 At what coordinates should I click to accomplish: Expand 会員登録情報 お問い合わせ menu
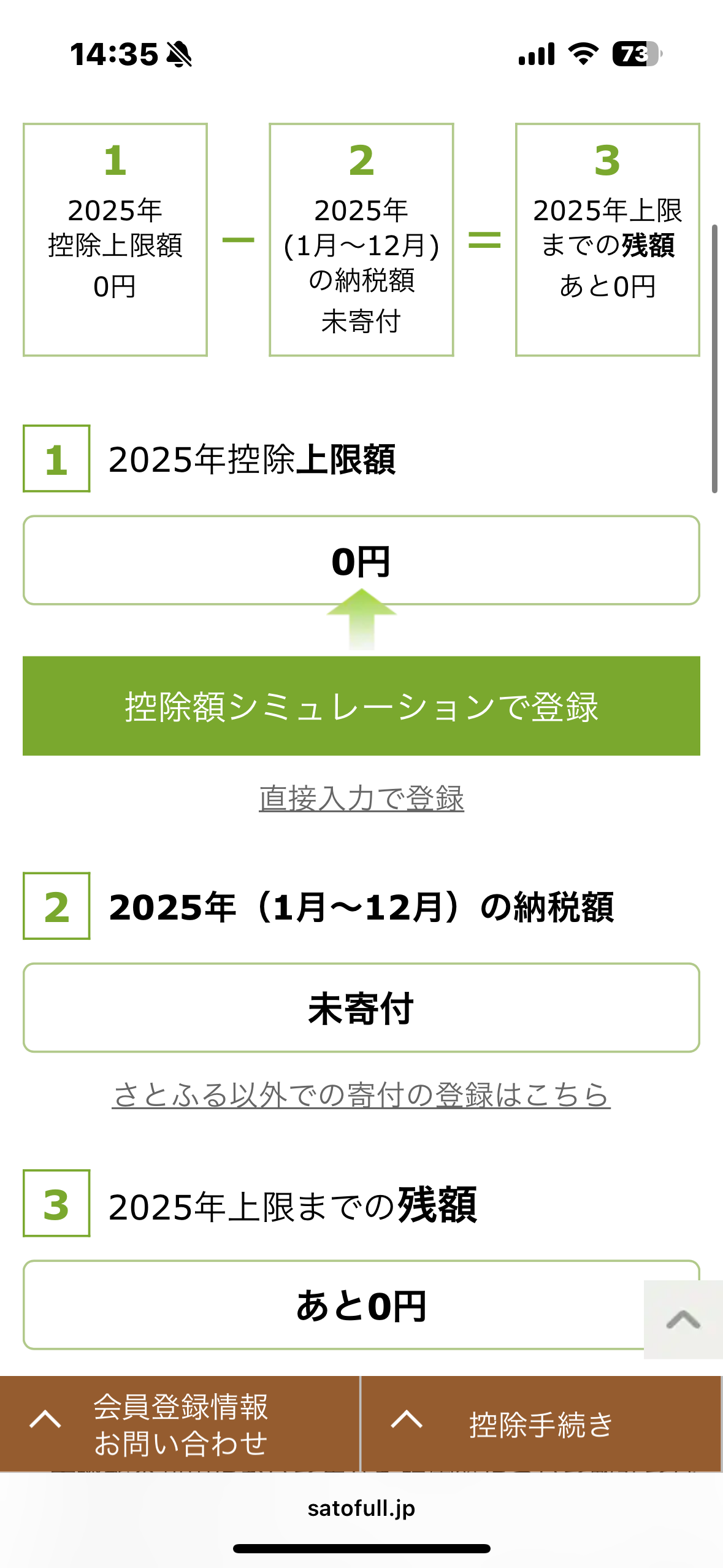pos(179,1424)
